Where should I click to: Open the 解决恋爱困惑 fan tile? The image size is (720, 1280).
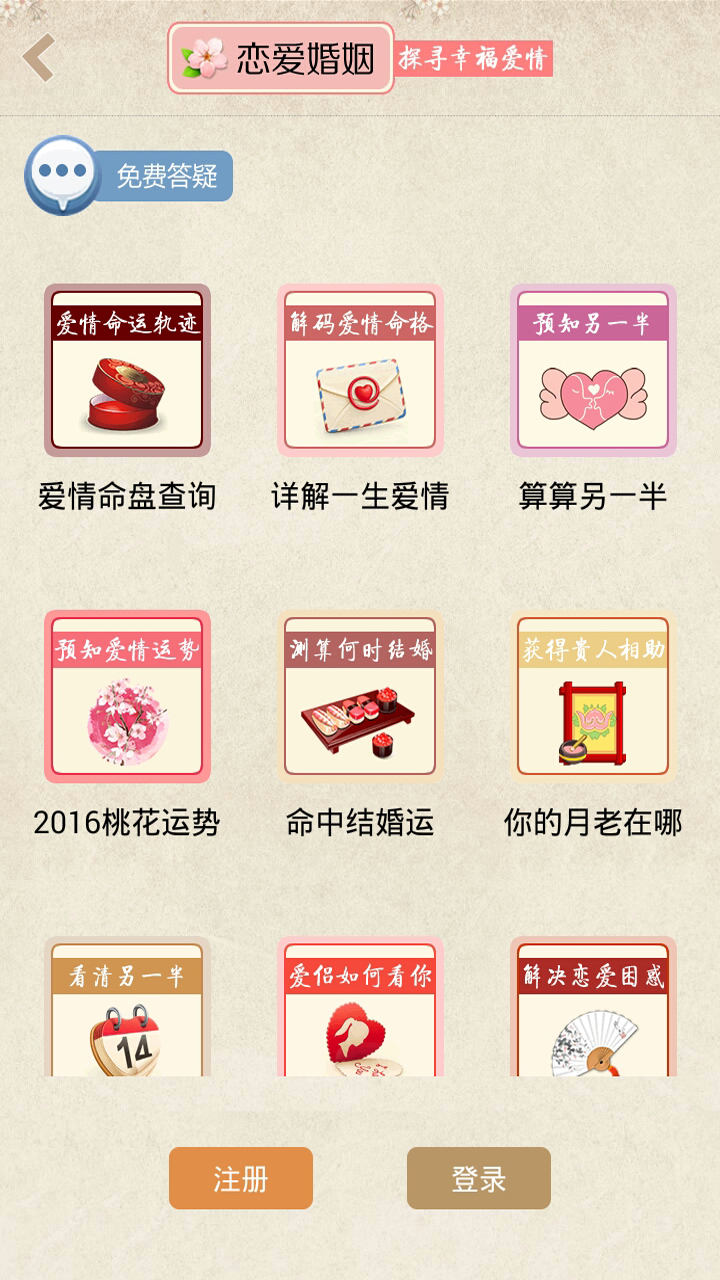[x=593, y=1008]
